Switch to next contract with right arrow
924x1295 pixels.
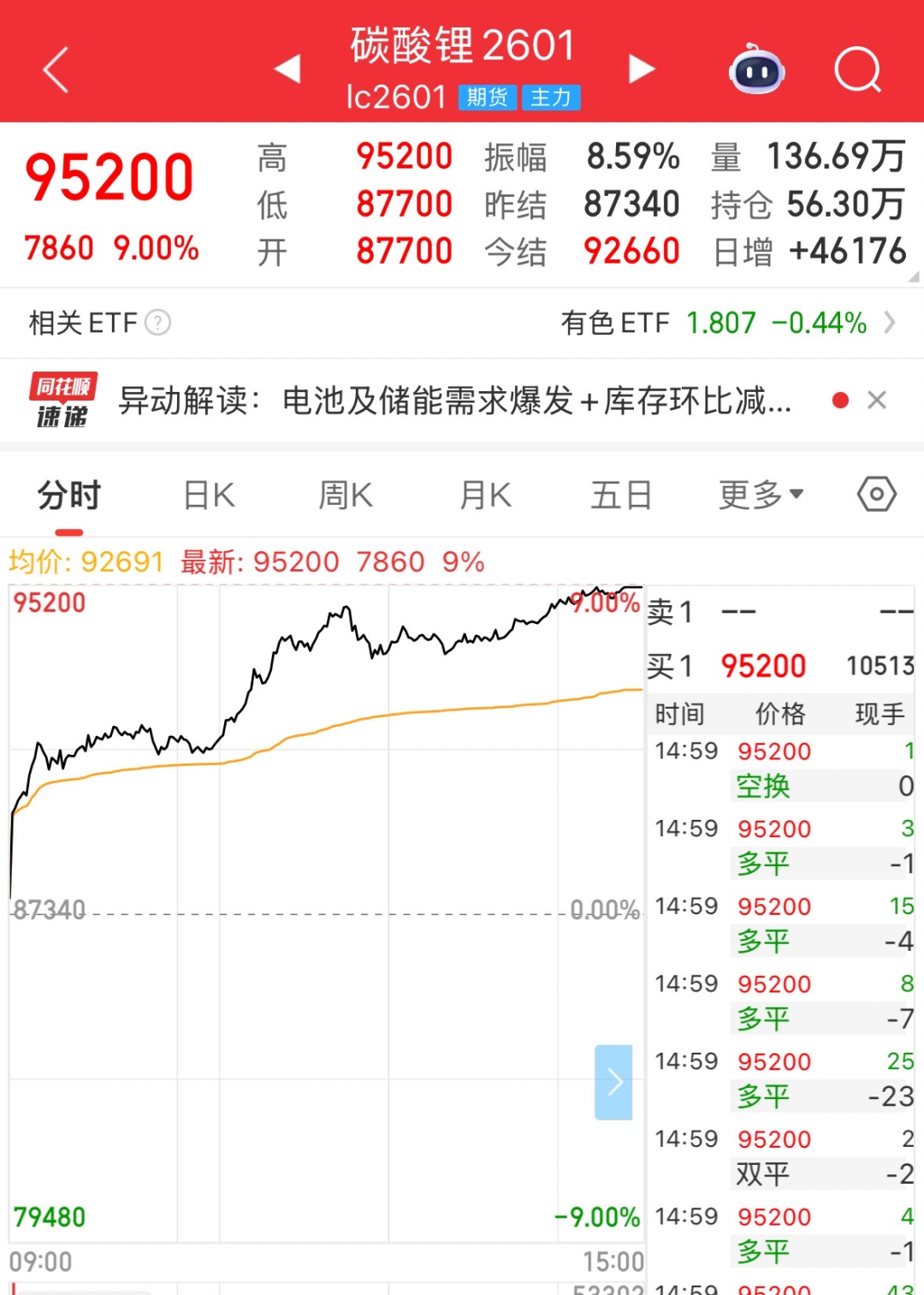point(642,70)
